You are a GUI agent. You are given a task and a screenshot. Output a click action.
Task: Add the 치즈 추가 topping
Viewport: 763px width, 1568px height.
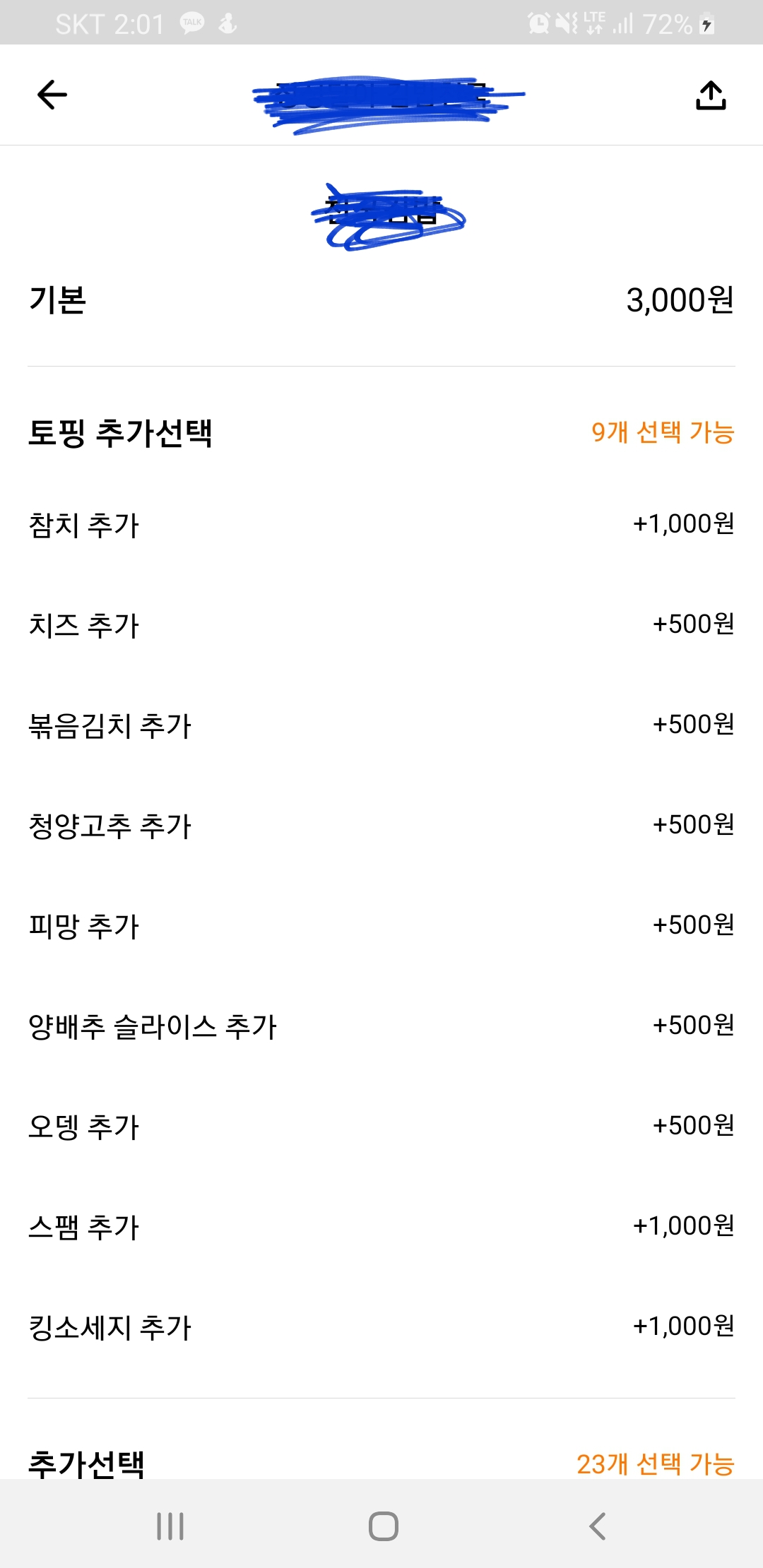[381, 625]
